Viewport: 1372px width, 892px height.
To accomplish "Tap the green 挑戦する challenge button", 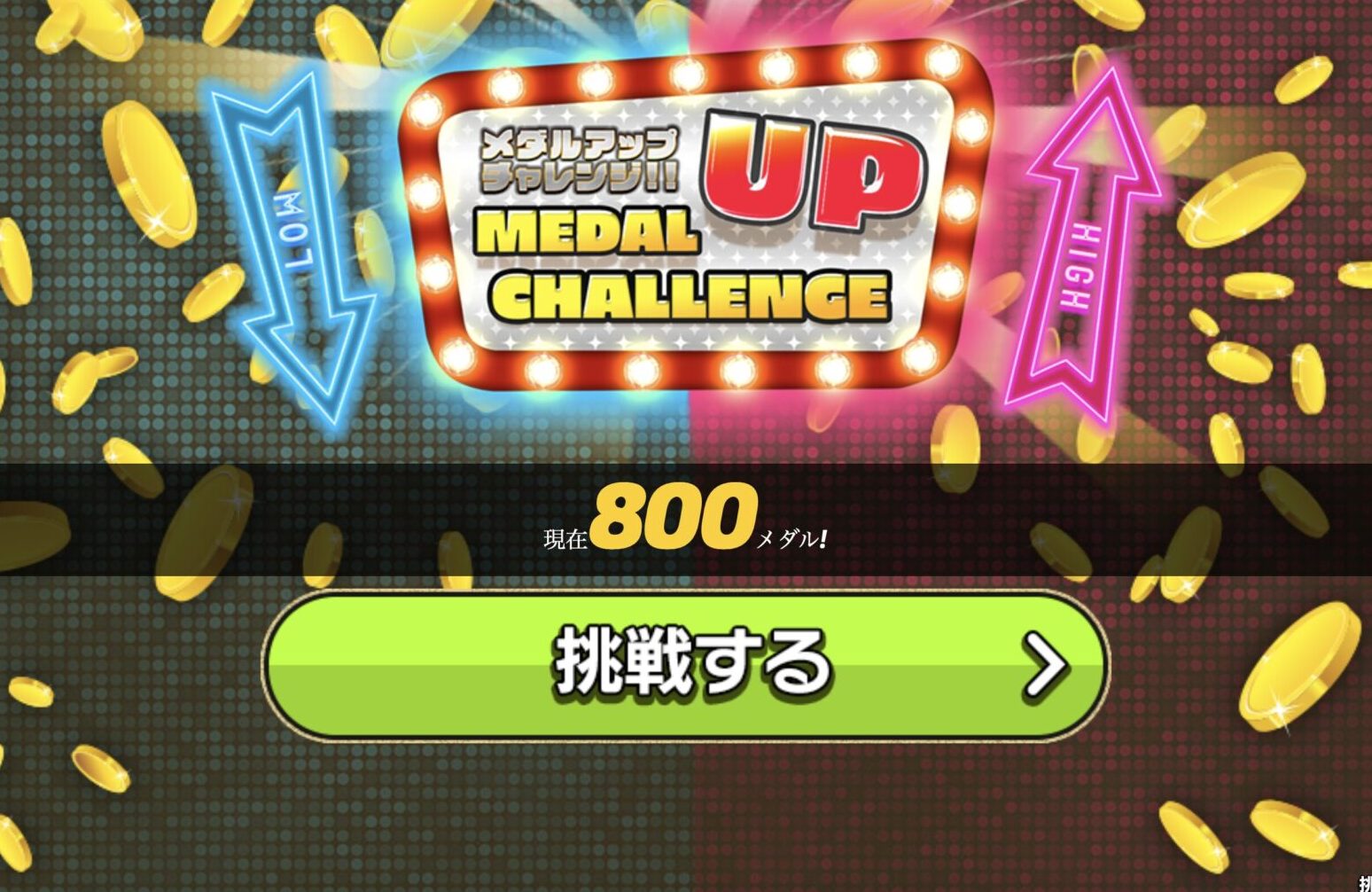I will pos(685,664).
